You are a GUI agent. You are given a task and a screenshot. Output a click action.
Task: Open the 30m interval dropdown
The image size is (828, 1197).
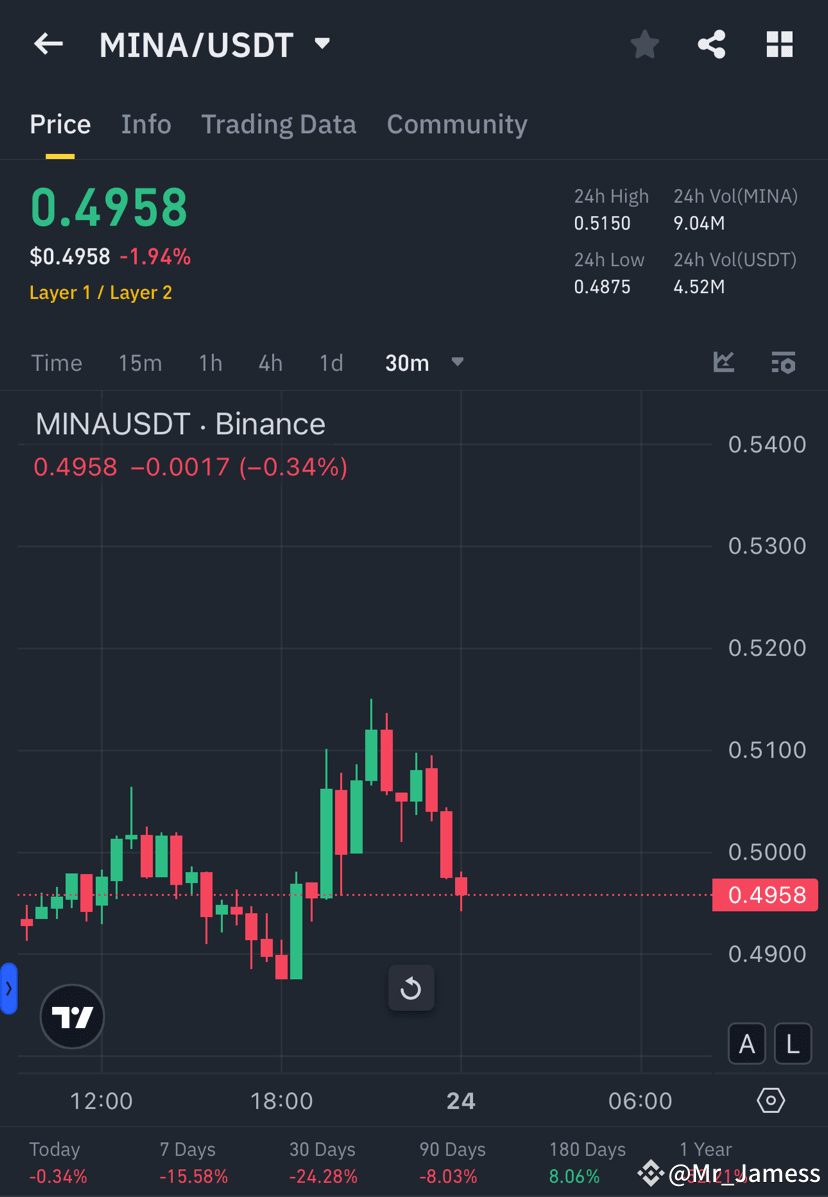click(x=425, y=363)
